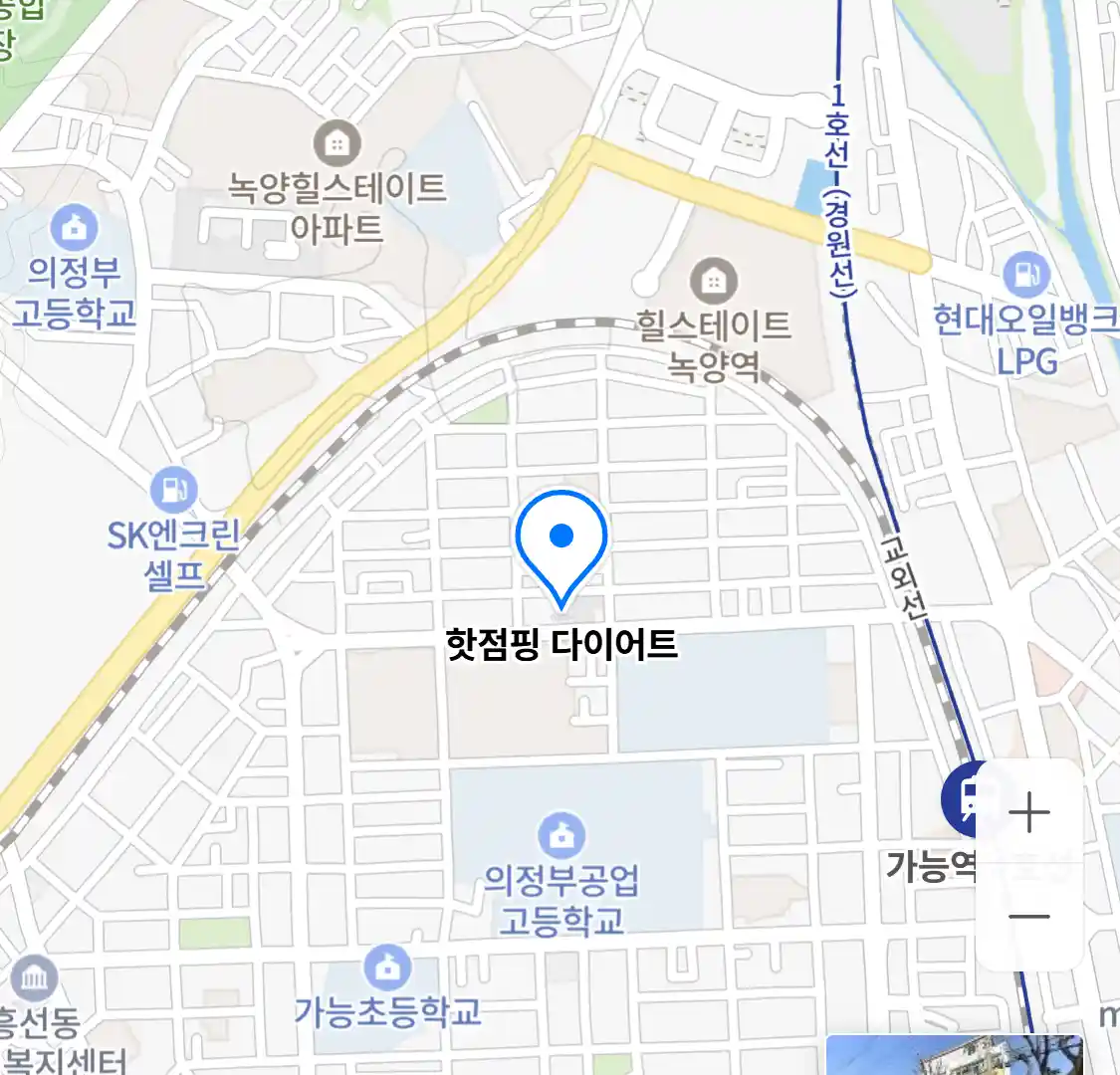1120x1075 pixels.
Task: Select the 가능역 station icon
Action: click(961, 798)
